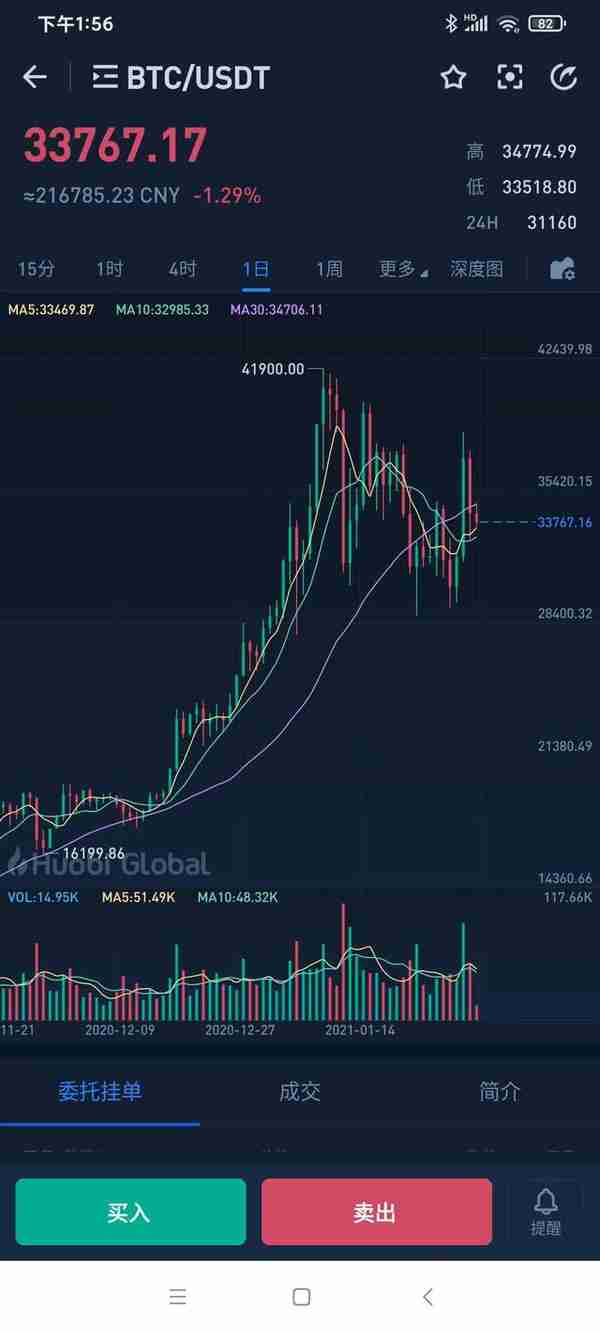This screenshot has height=1333, width=600.
Task: Set a price alert with 提醒
Action: 546,1212
